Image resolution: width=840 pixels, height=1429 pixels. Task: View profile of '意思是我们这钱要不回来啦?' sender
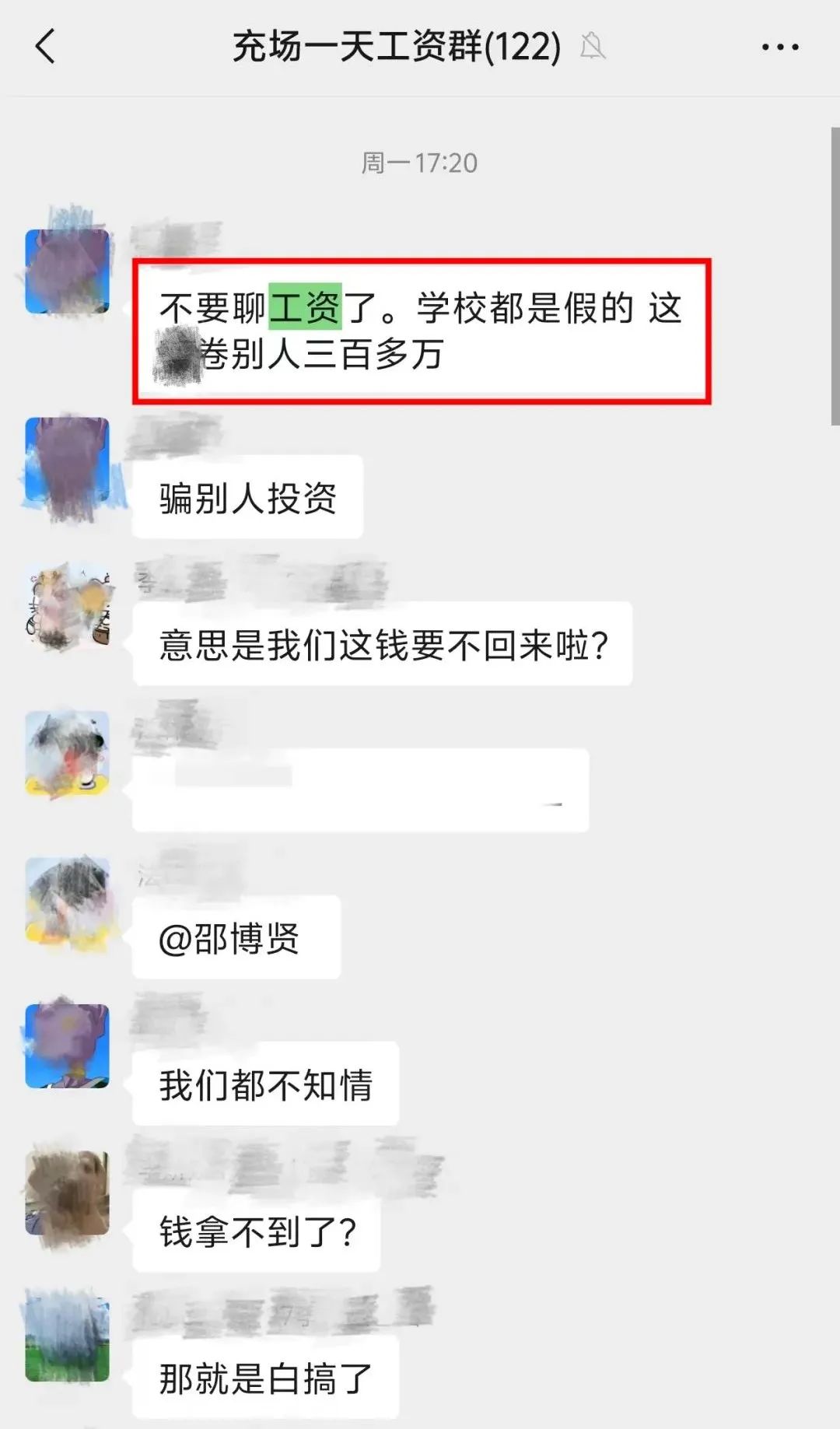pyautogui.click(x=68, y=607)
